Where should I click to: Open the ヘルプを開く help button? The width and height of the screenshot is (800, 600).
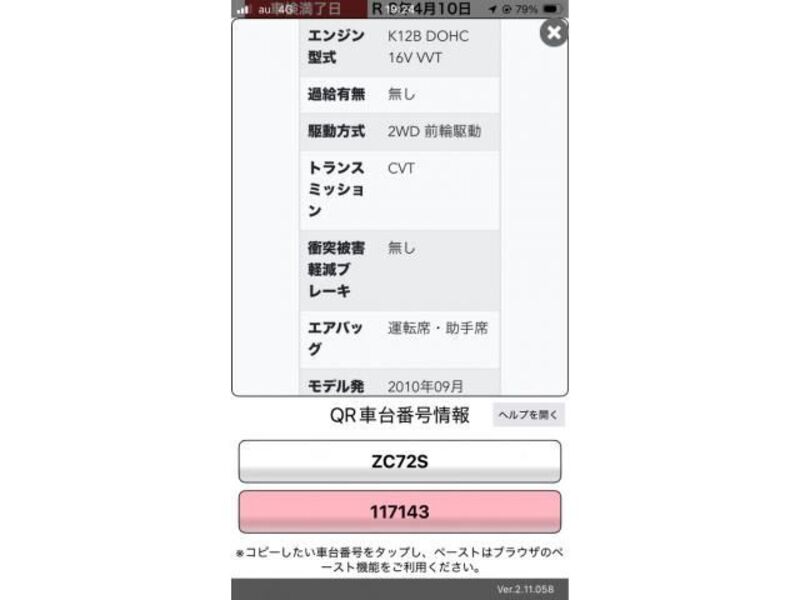528,414
